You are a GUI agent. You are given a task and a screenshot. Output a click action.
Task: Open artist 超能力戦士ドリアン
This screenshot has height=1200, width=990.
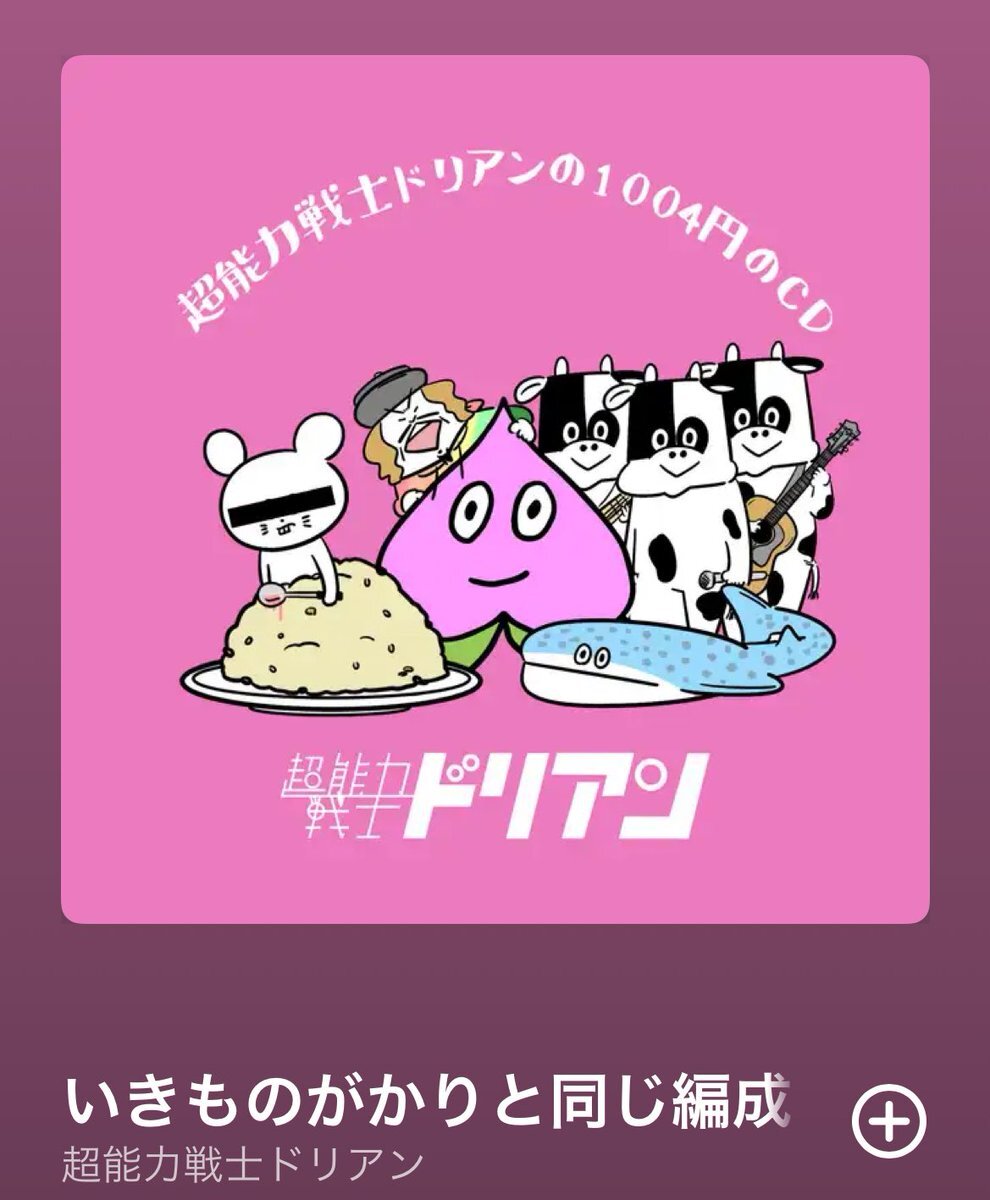[x=243, y=1165]
